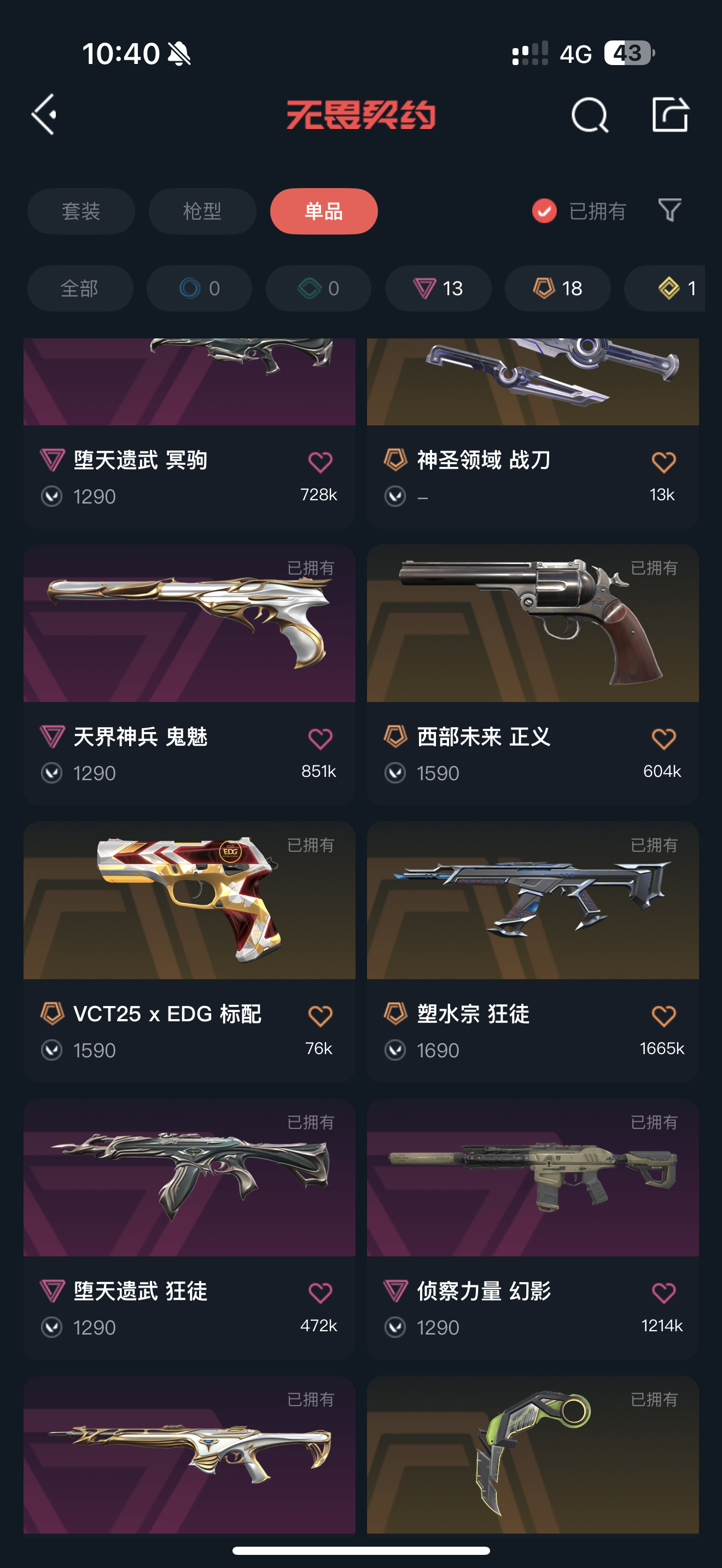Image resolution: width=722 pixels, height=1568 pixels.
Task: Open the 堕天遗武 狂徒 skin card
Action: (x=189, y=1193)
